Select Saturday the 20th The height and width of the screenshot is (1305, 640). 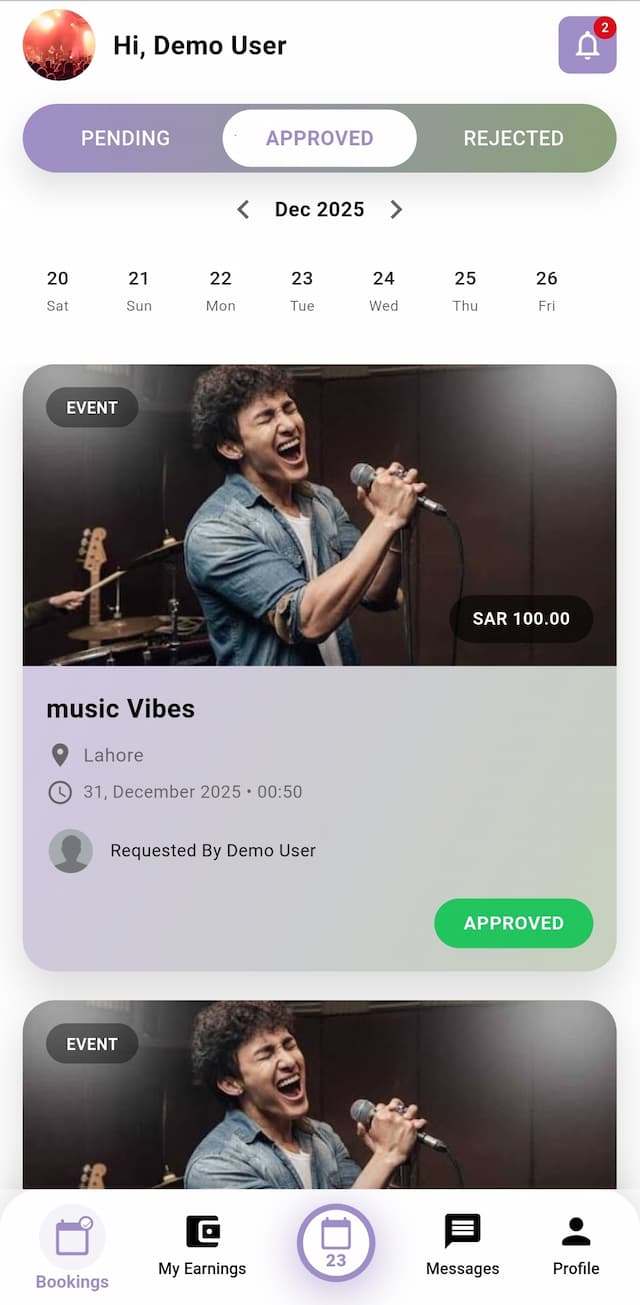[58, 290]
